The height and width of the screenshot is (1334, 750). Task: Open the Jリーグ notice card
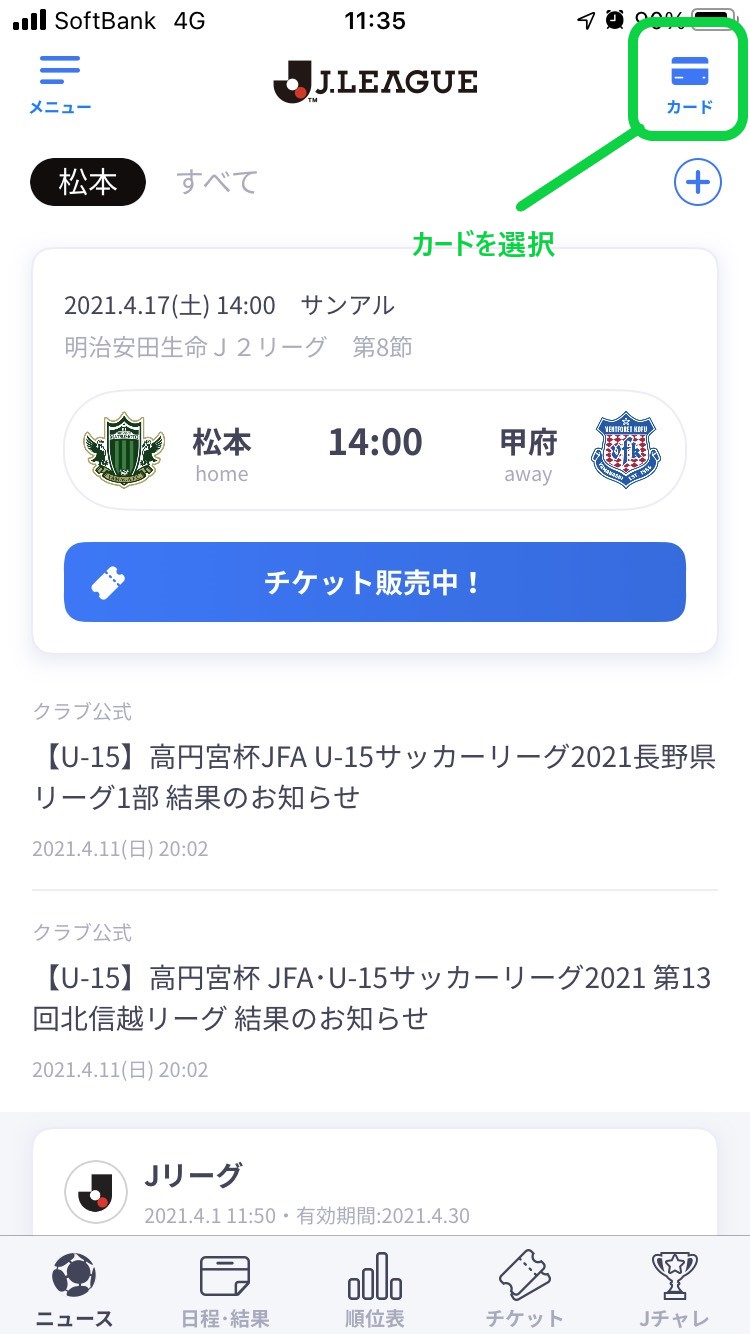[x=375, y=1183]
